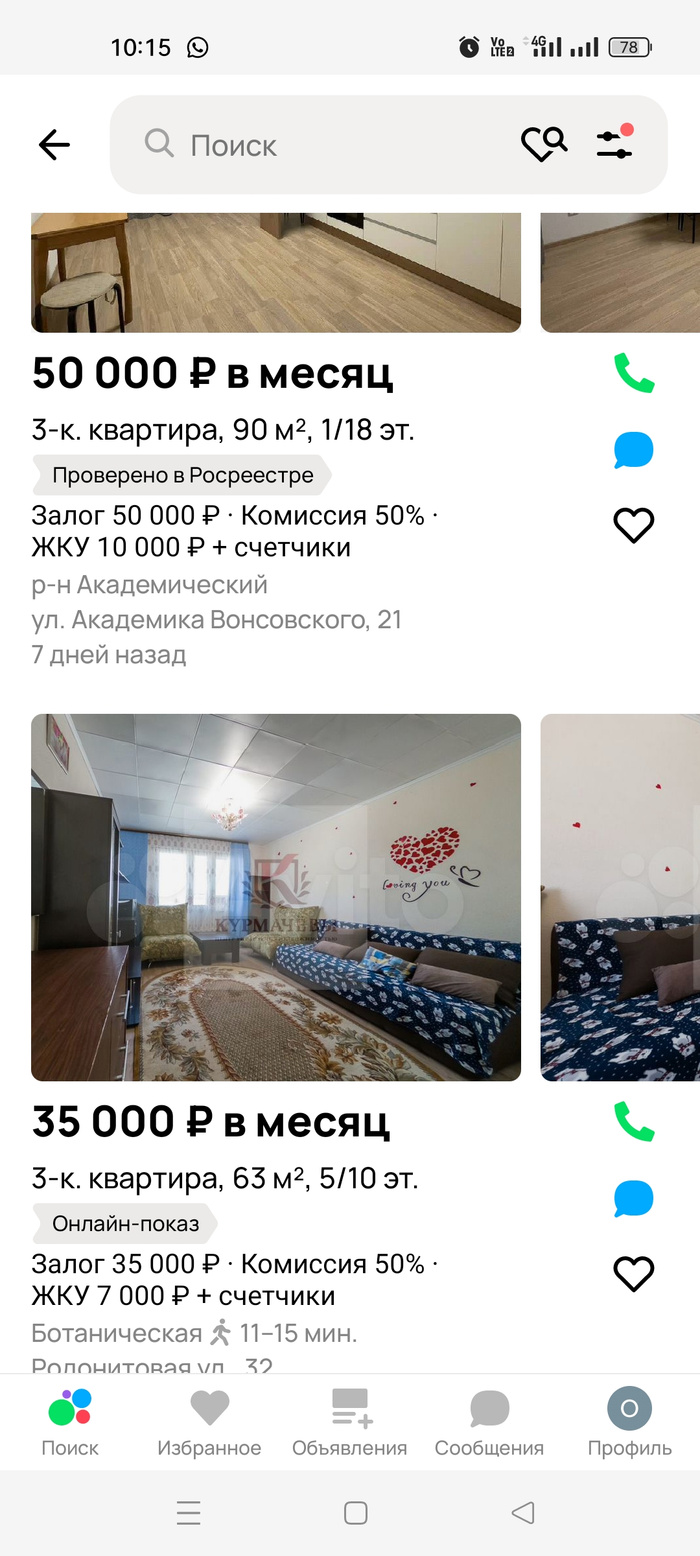Add the 50 000 ₽ apartment to favorites
Viewport: 700px width, 1556px height.
point(633,525)
